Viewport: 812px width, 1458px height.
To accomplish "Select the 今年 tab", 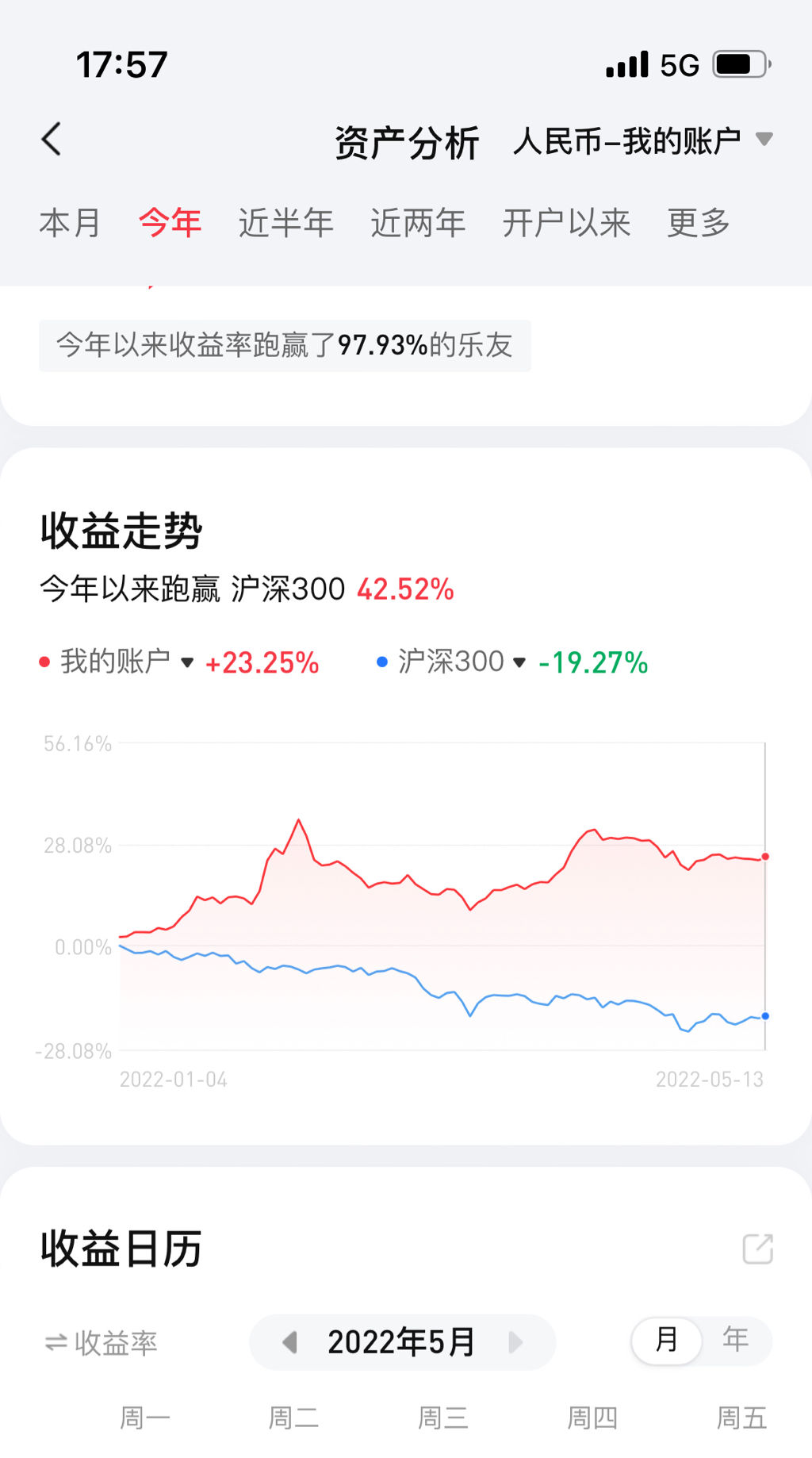I will (170, 223).
